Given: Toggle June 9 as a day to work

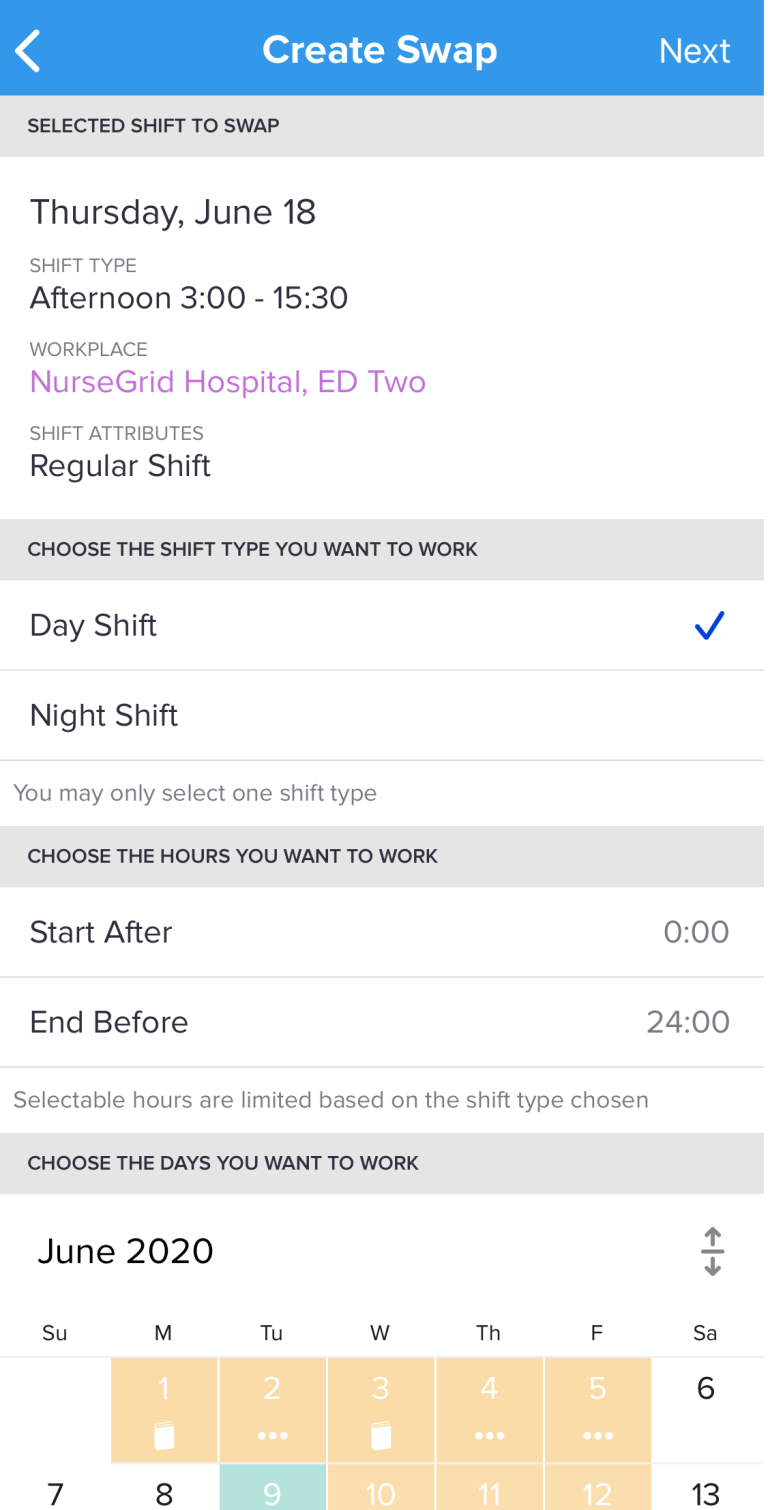Looking at the screenshot, I should (x=271, y=1492).
